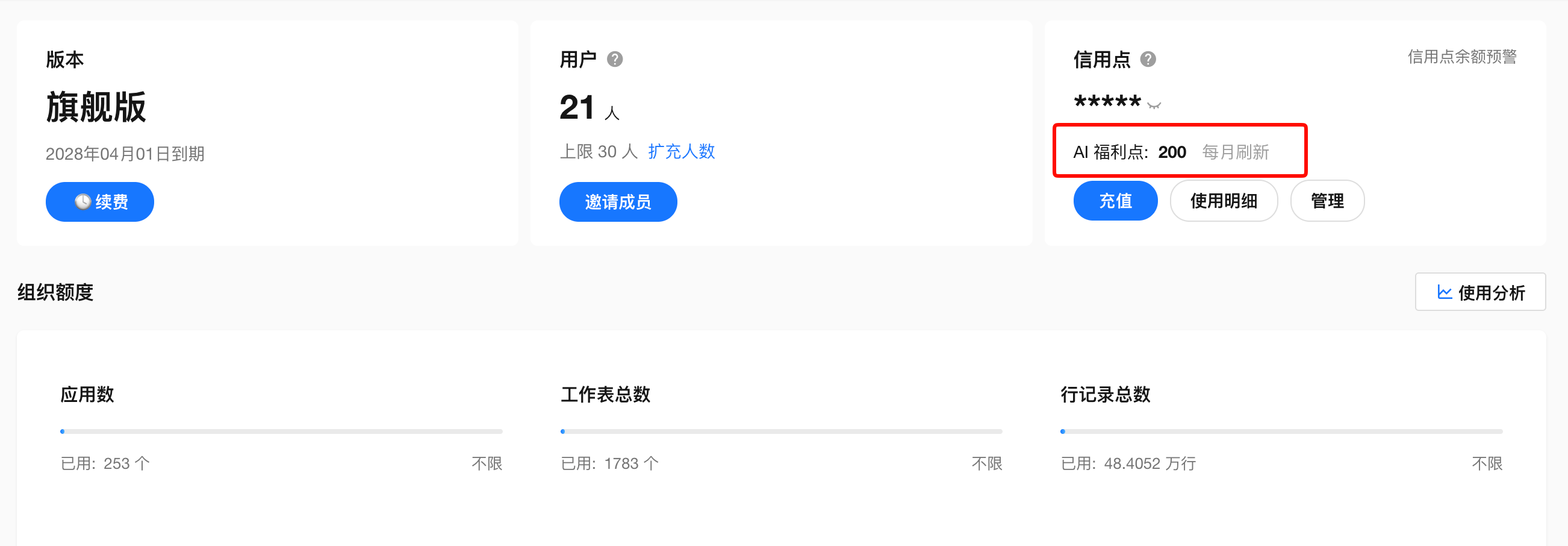Image resolution: width=1568 pixels, height=546 pixels.
Task: Open the 扩充人数 link
Action: pyautogui.click(x=681, y=152)
